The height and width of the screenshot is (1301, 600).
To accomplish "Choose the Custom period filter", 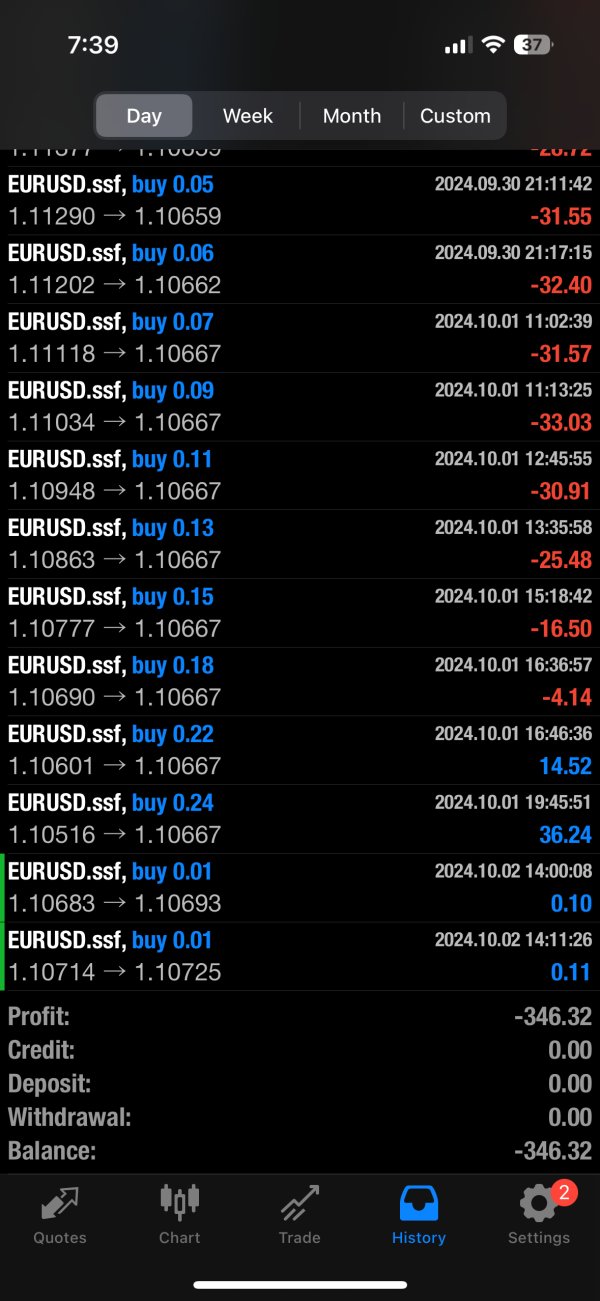I will pos(455,116).
